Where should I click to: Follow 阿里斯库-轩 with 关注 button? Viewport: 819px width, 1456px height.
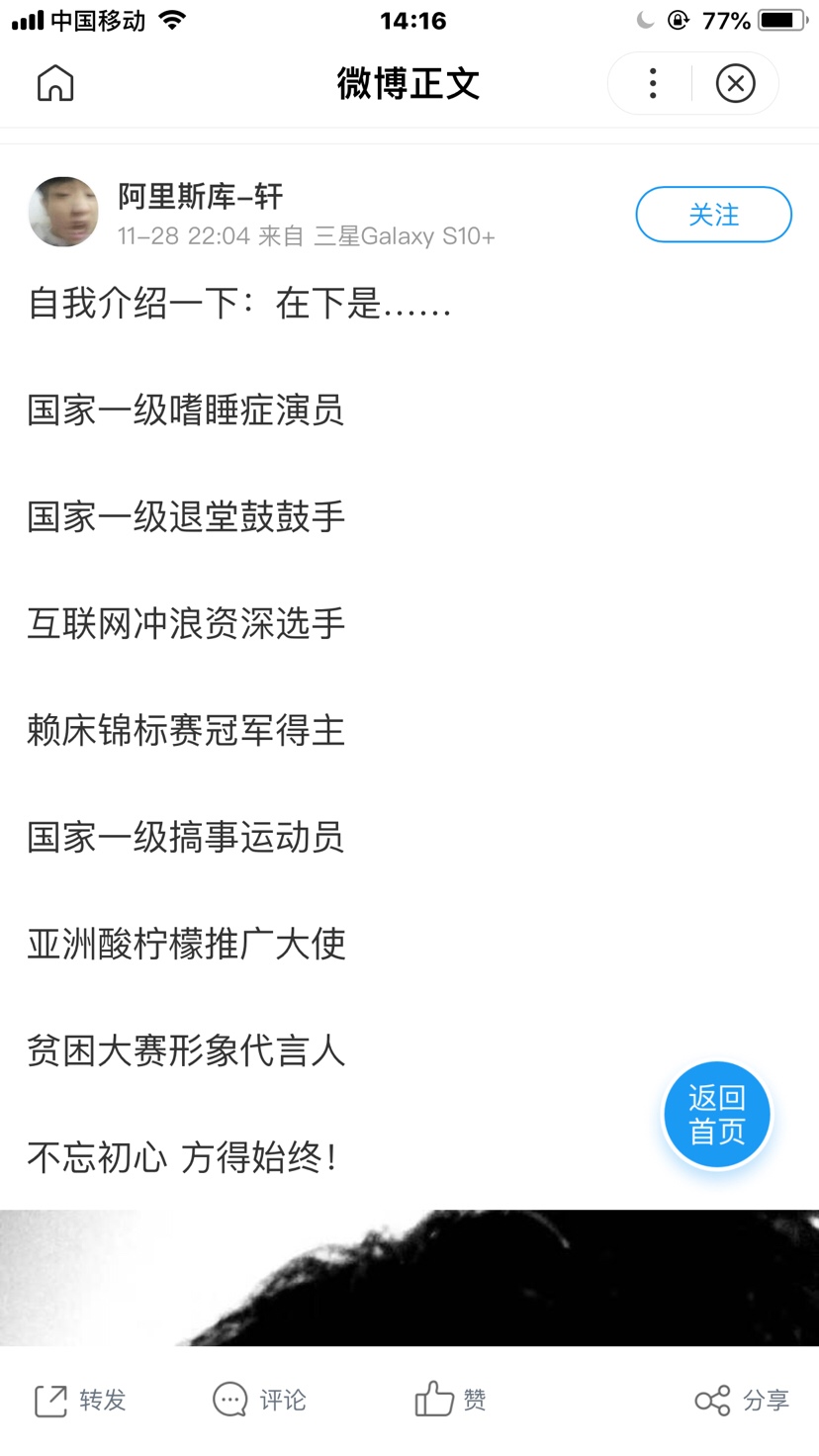(713, 215)
